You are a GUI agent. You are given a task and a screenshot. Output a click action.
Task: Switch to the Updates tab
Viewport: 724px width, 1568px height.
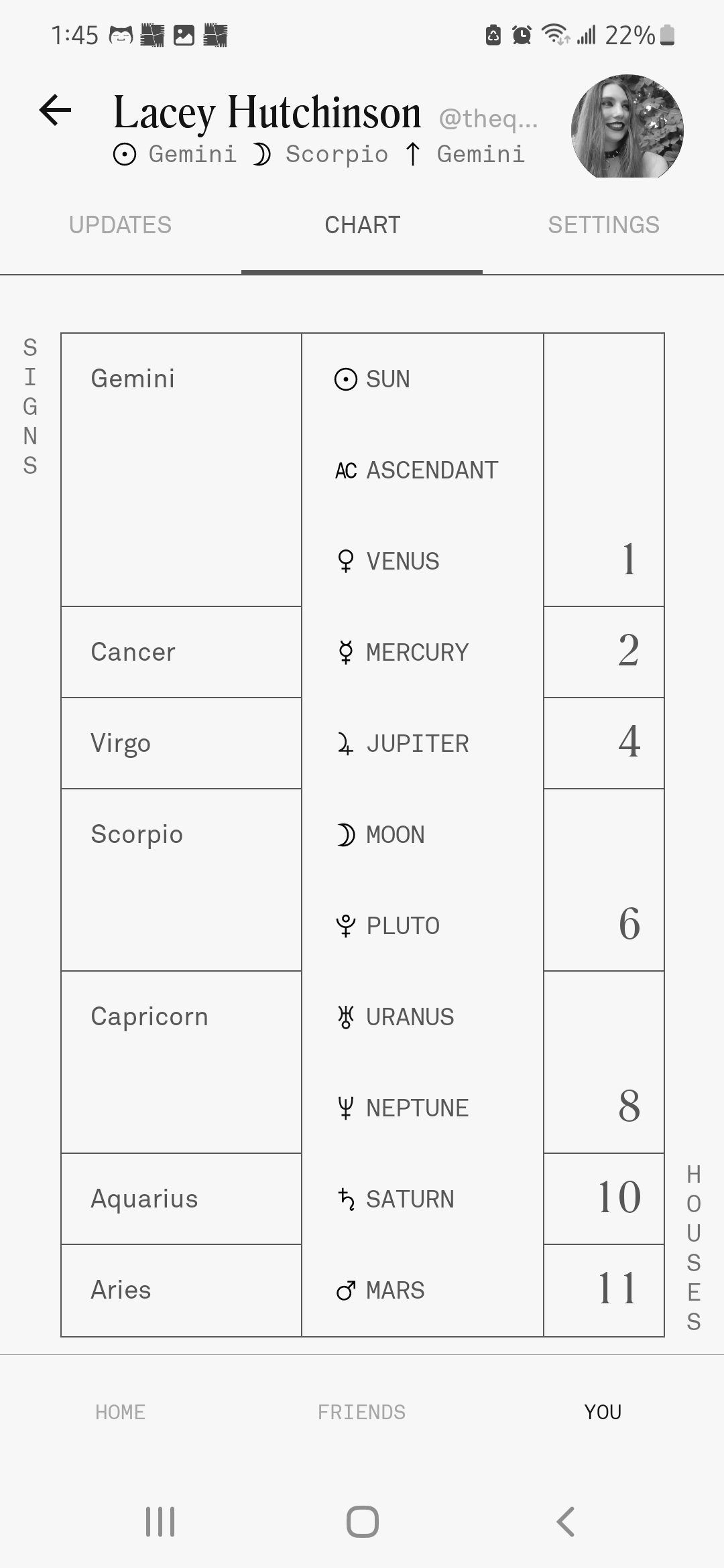pyautogui.click(x=120, y=225)
